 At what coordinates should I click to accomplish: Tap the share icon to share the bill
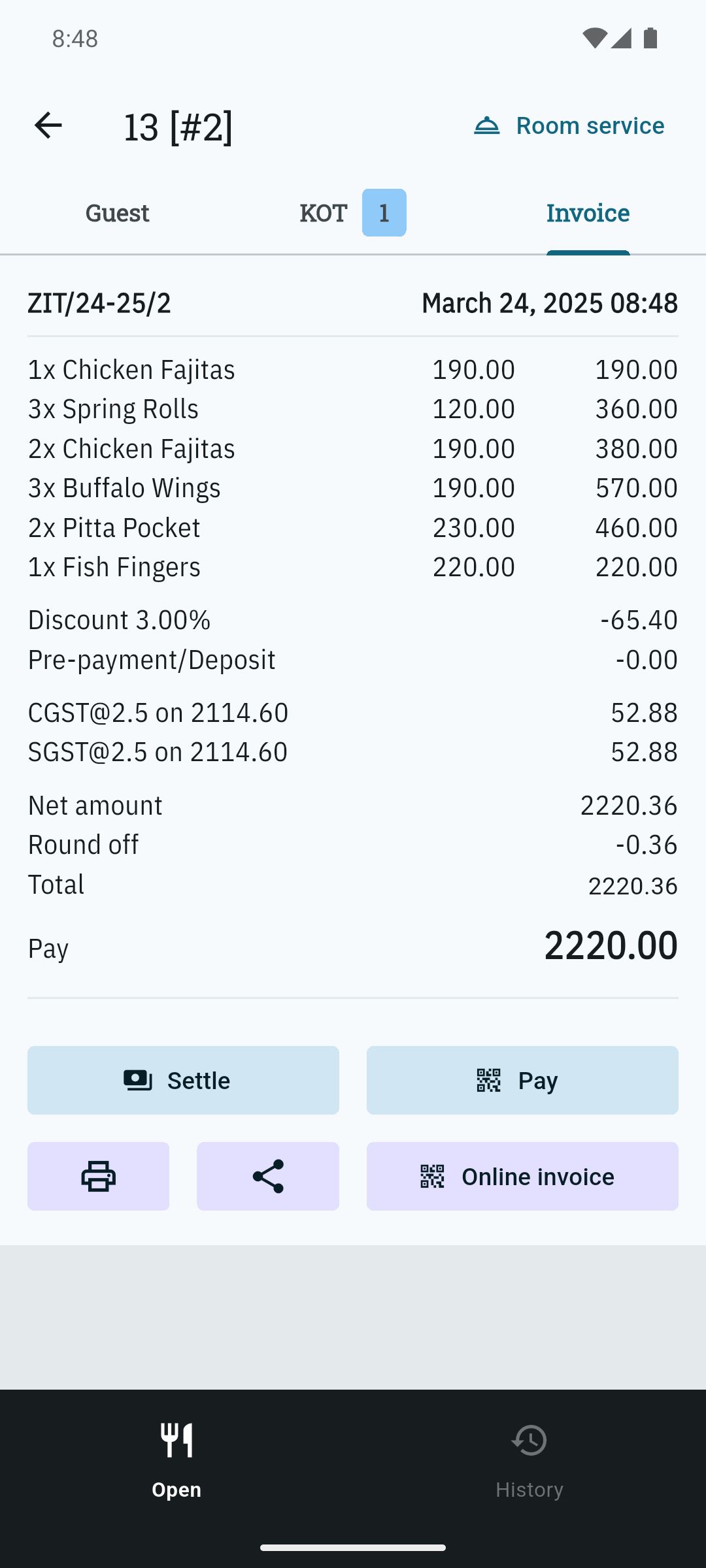click(267, 1175)
